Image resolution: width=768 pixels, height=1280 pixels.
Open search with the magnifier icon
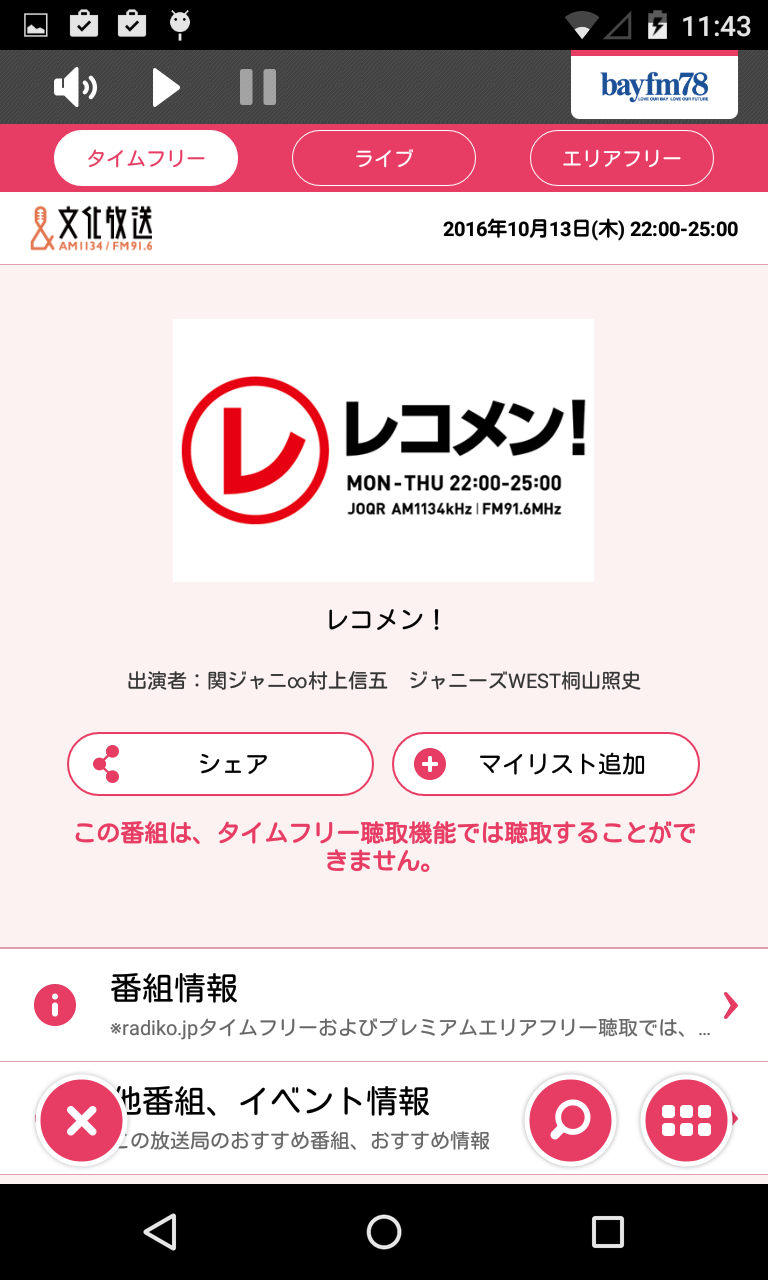570,1121
